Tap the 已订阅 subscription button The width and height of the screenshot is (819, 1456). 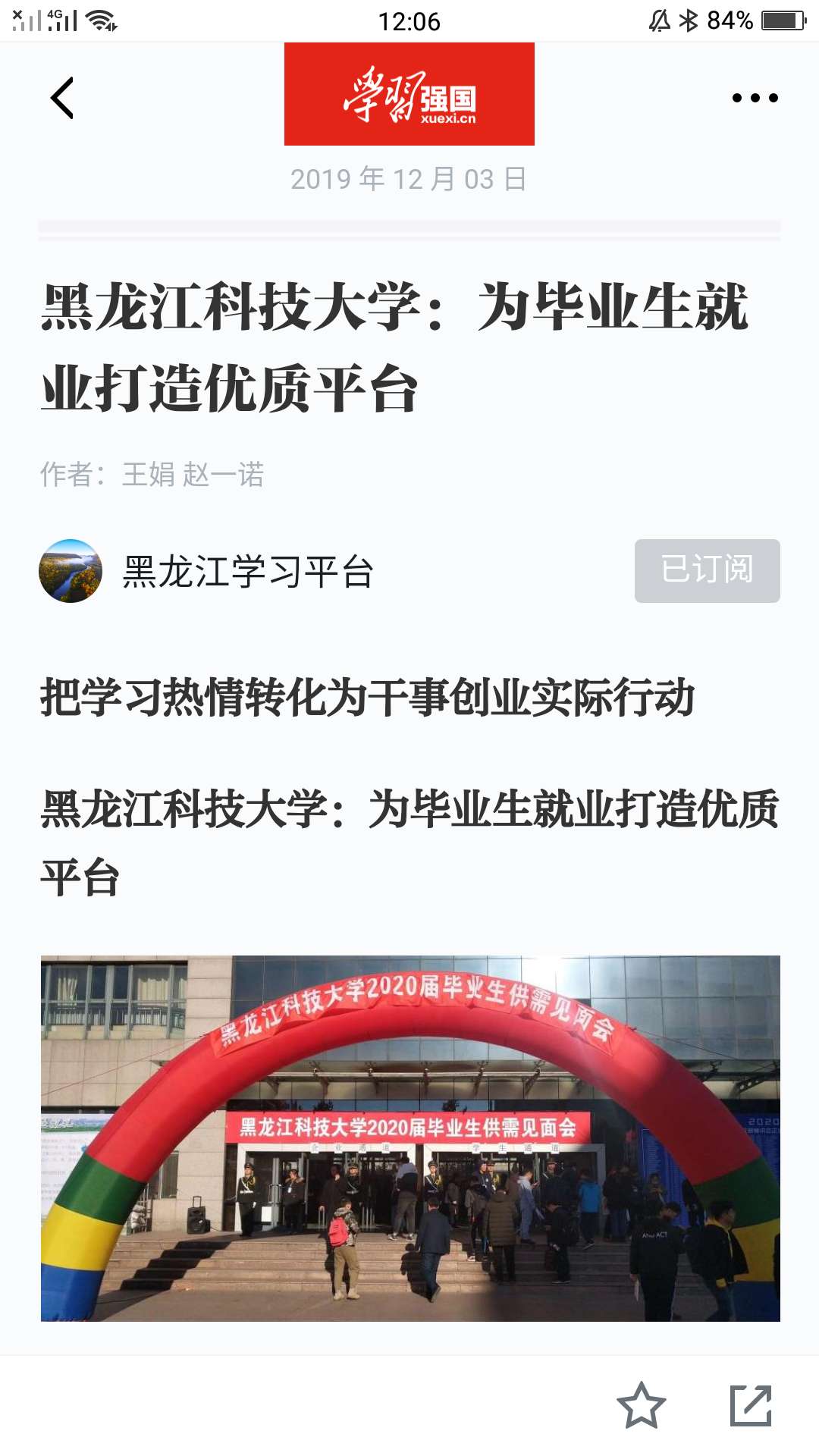click(x=707, y=570)
